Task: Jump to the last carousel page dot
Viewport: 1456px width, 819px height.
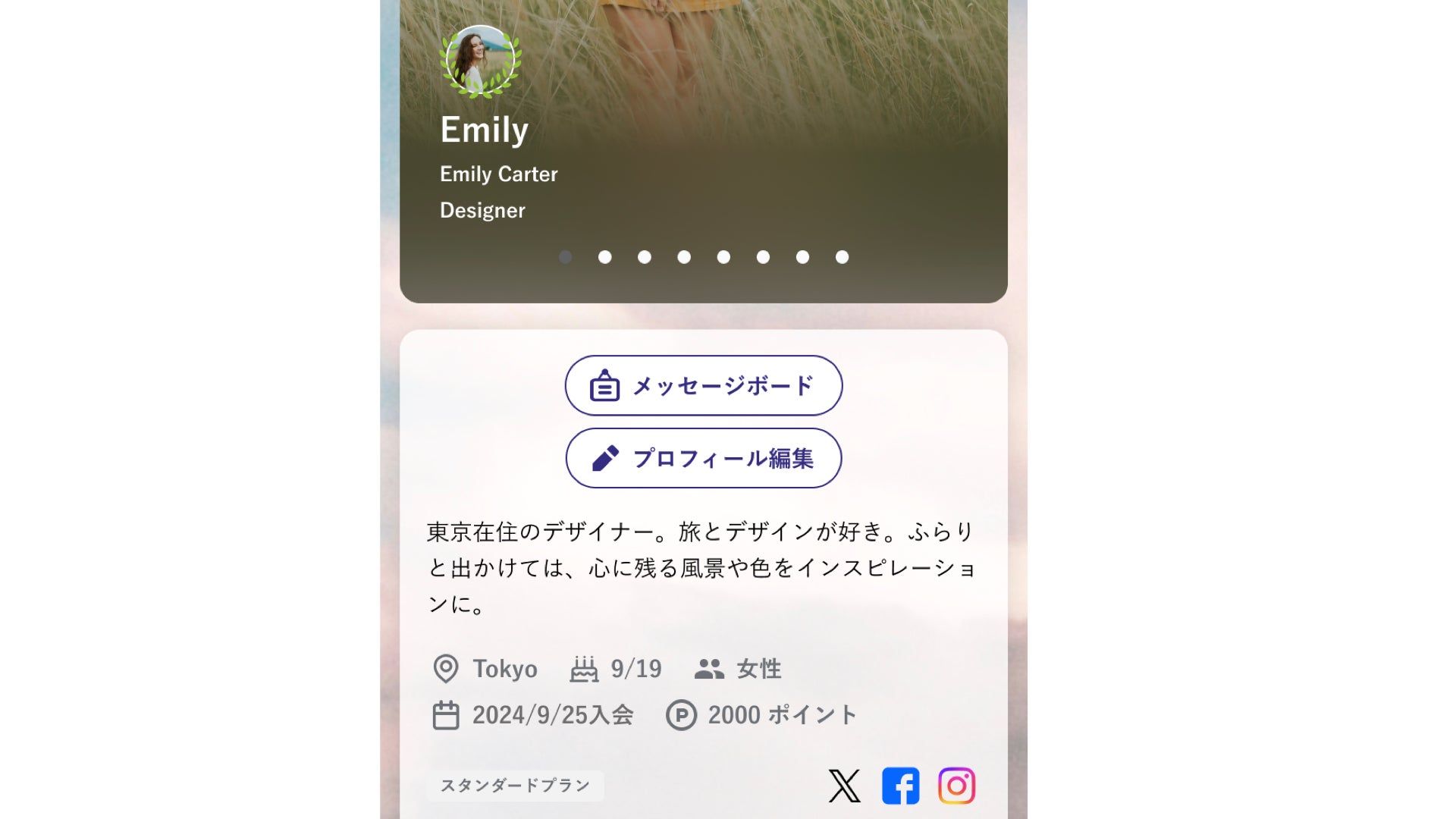Action: 842,257
